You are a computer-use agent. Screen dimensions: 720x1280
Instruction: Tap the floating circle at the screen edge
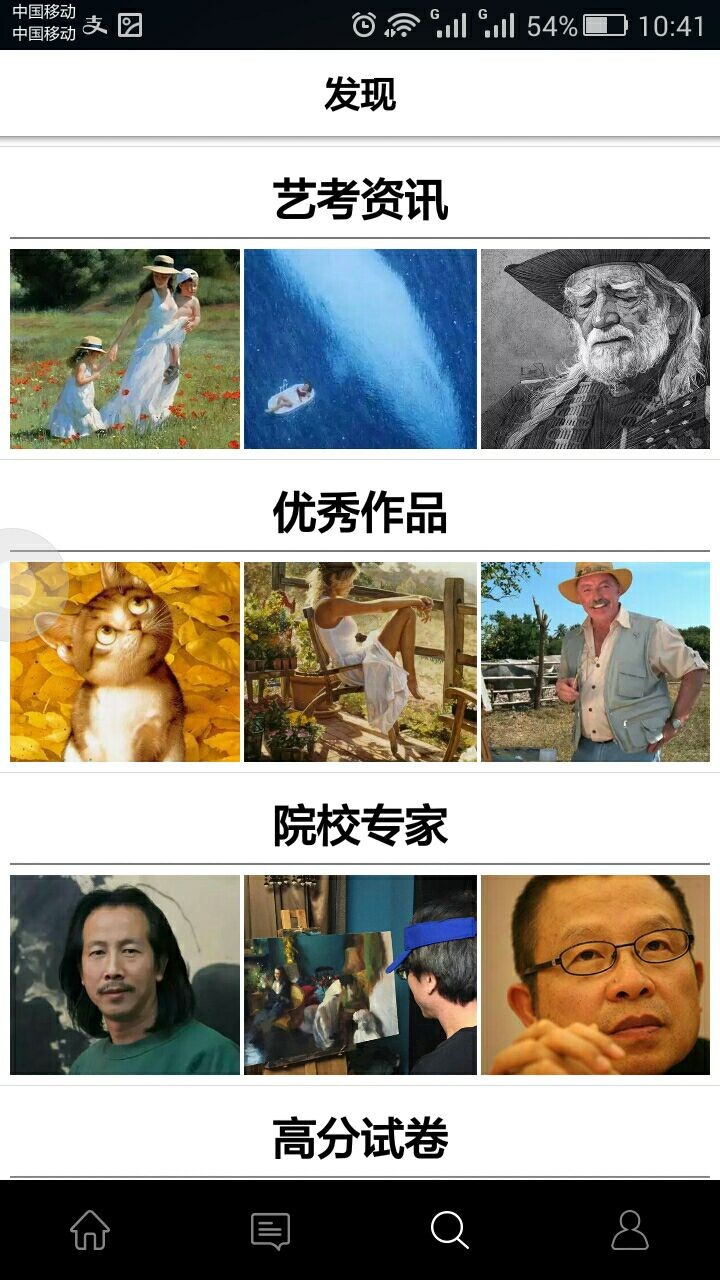tap(30, 585)
